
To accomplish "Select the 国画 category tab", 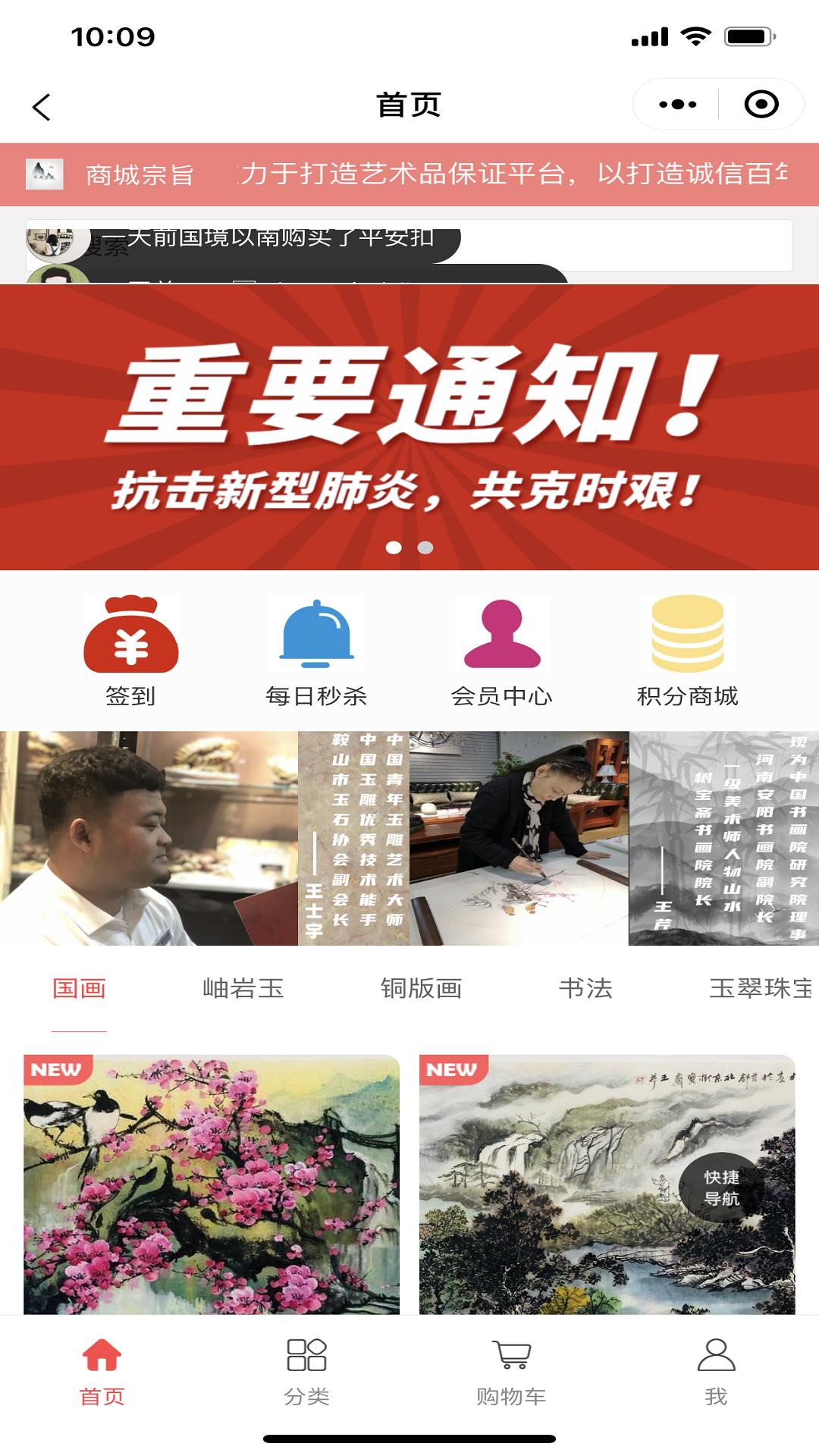I will (x=79, y=989).
